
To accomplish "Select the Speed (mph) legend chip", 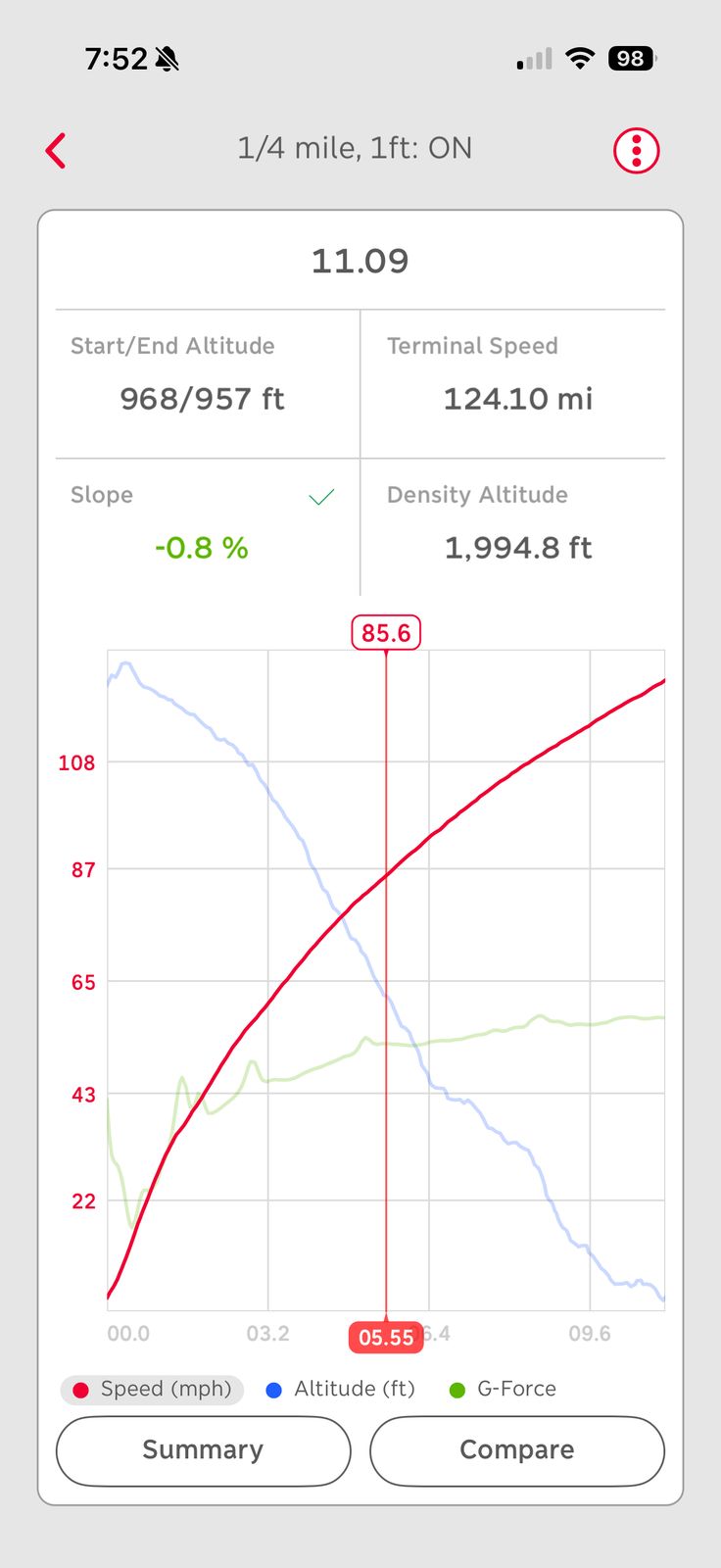I will click(152, 1389).
